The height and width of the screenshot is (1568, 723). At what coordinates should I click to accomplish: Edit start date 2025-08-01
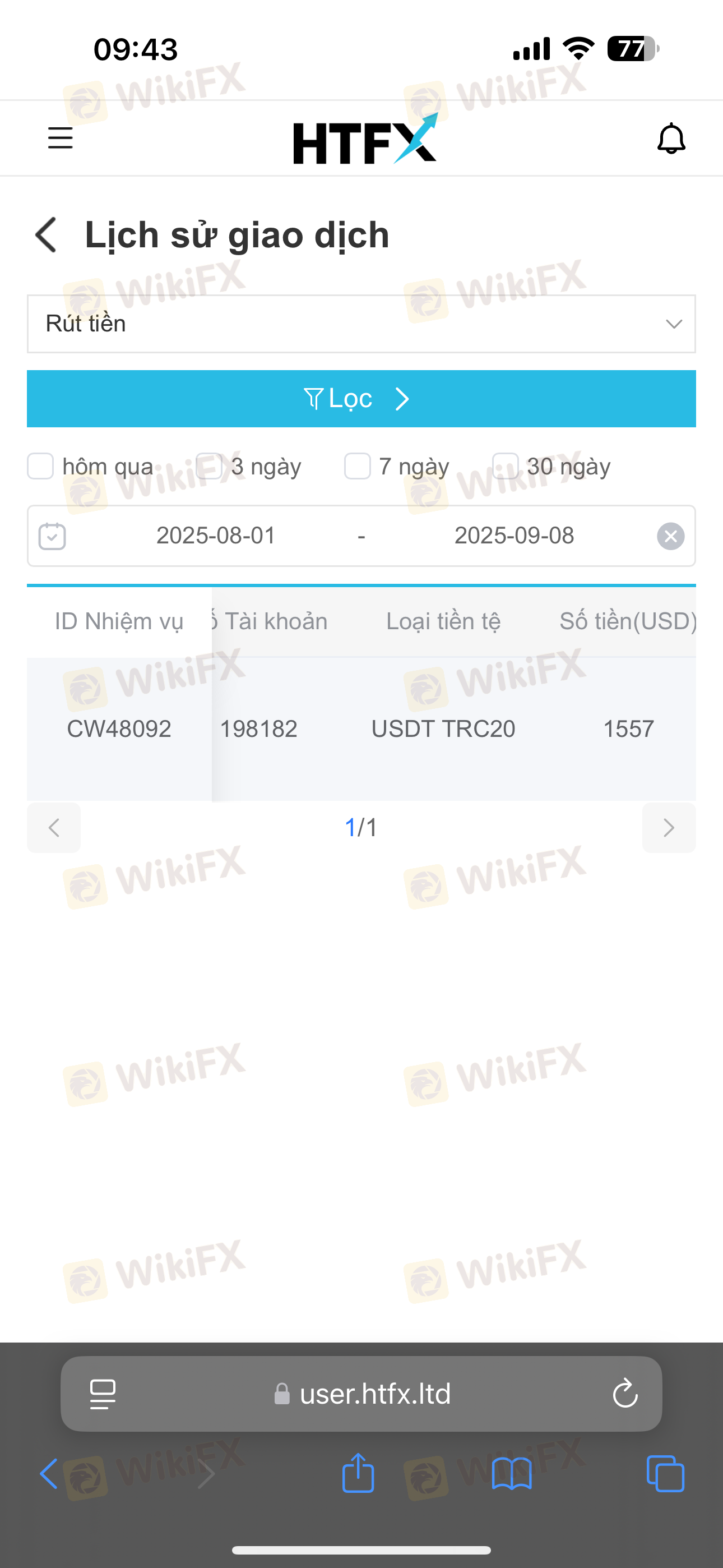tap(216, 536)
